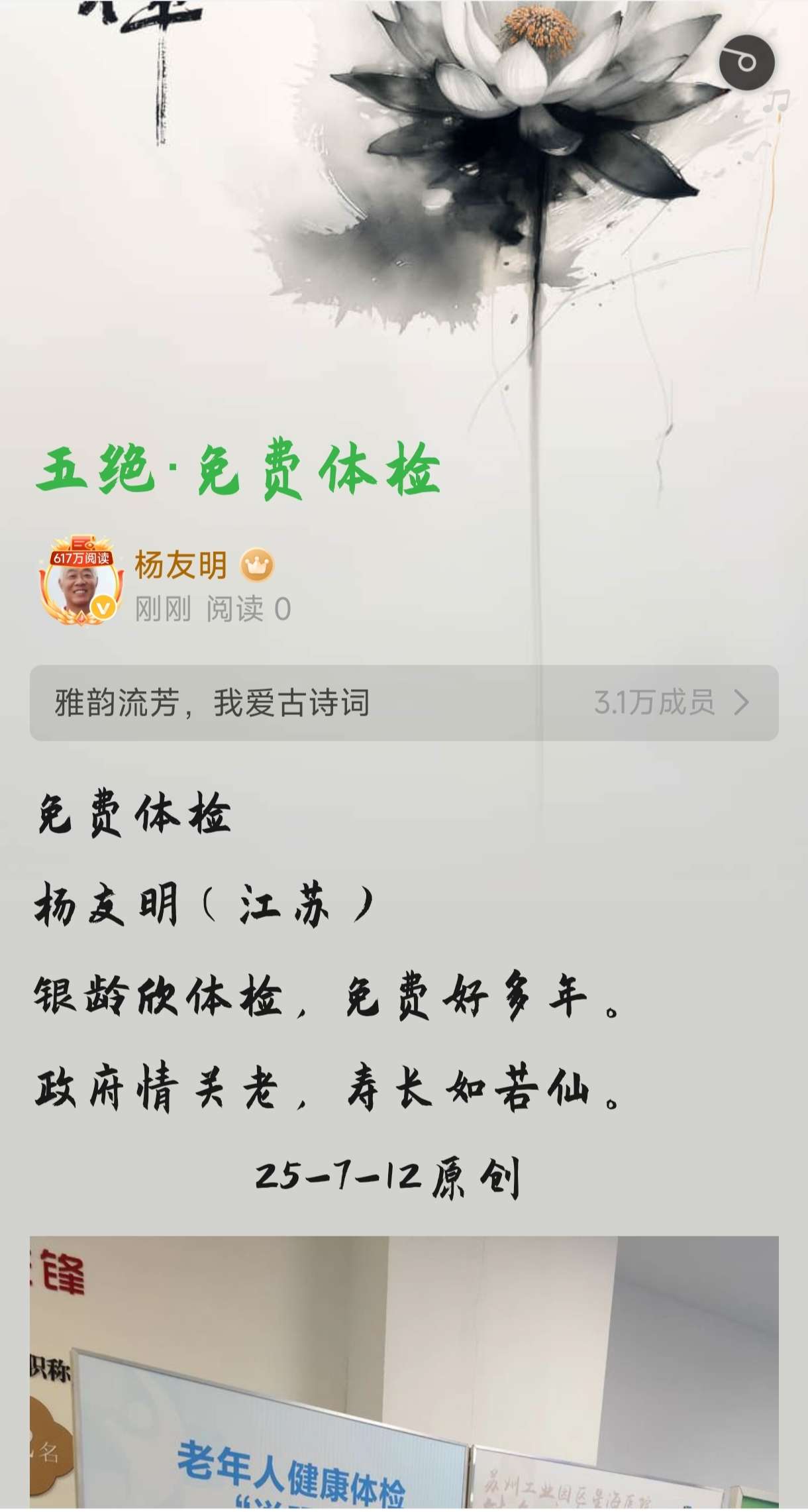This screenshot has width=808, height=1512.
Task: Open the 雅韵流芳，我爱古诗词 group
Action: (x=403, y=703)
